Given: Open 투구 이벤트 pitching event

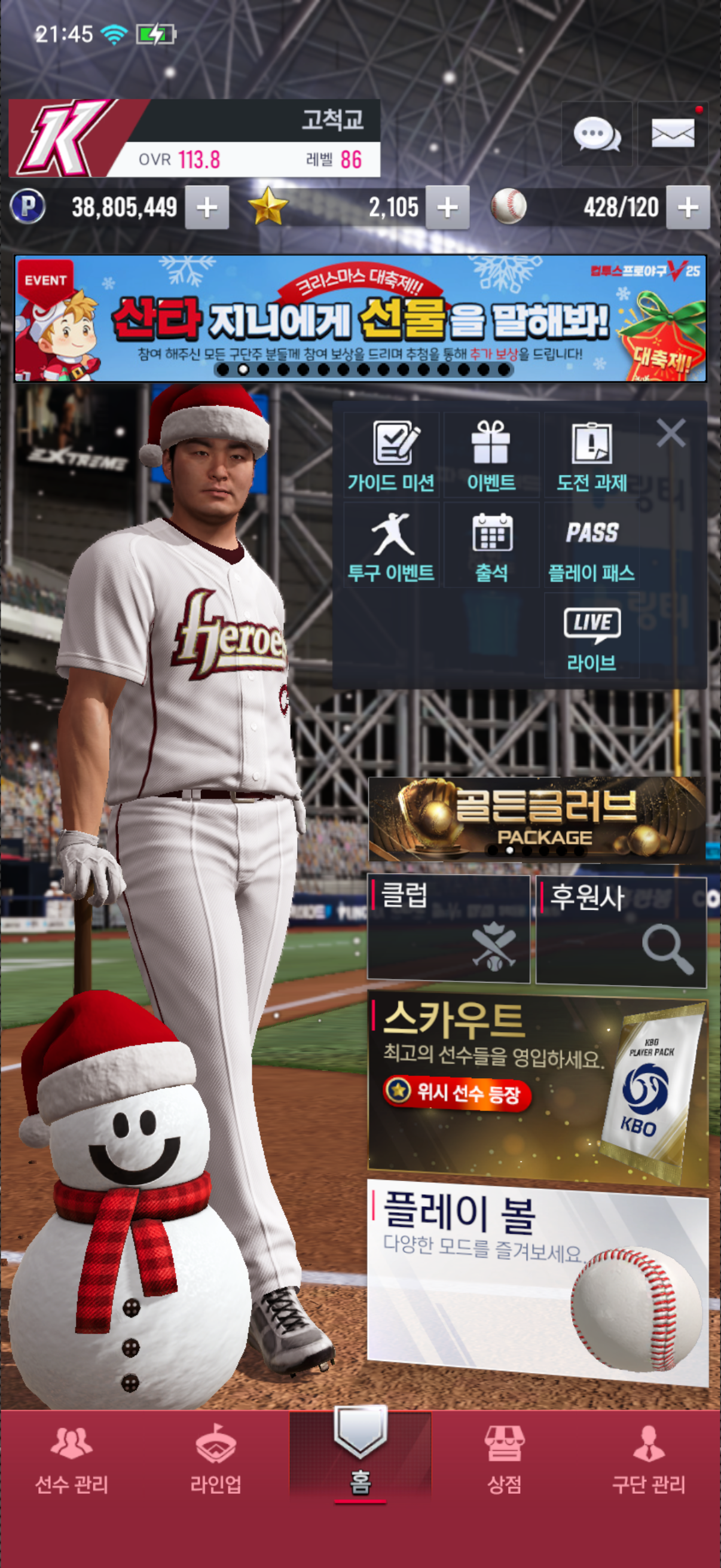Looking at the screenshot, I should [391, 546].
